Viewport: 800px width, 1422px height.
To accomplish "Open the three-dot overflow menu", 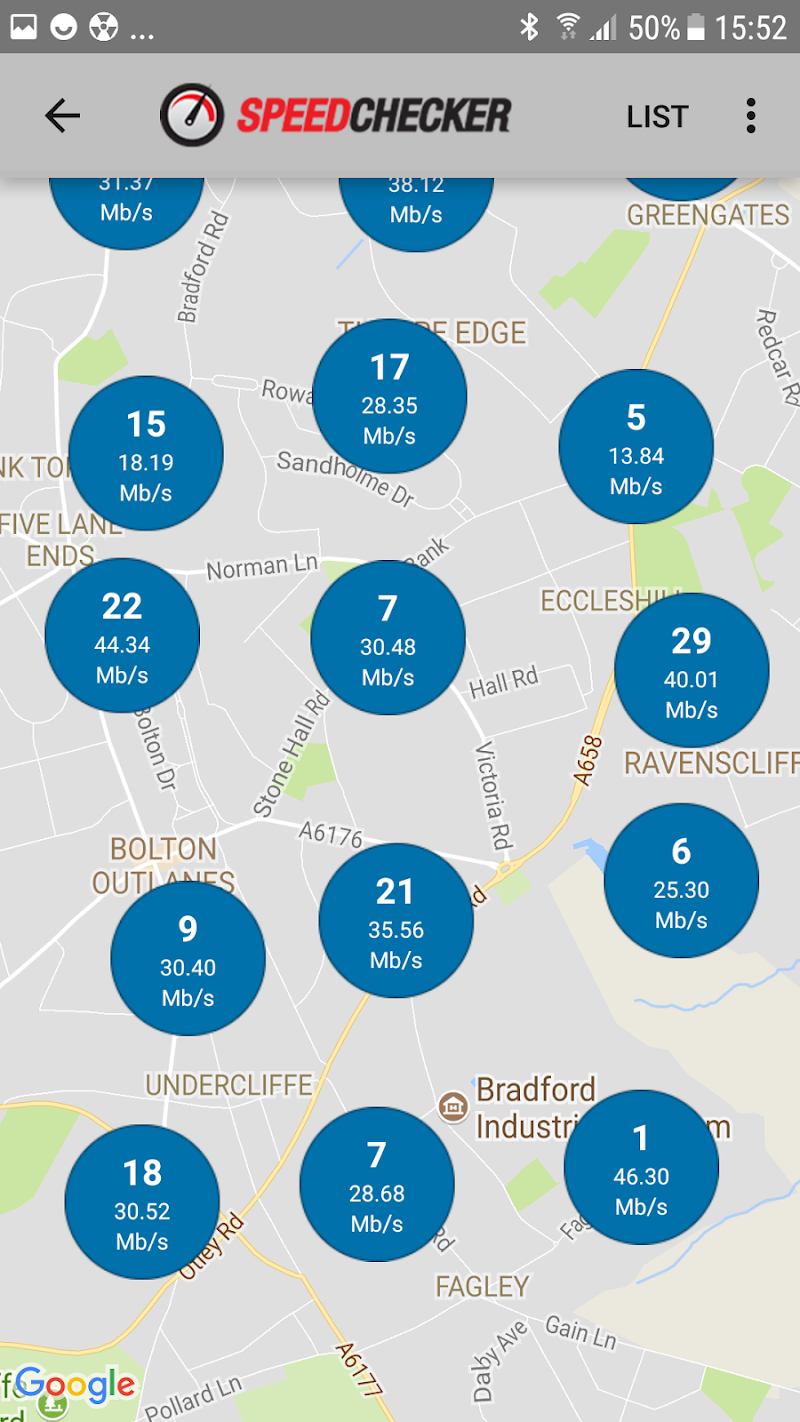I will [751, 116].
